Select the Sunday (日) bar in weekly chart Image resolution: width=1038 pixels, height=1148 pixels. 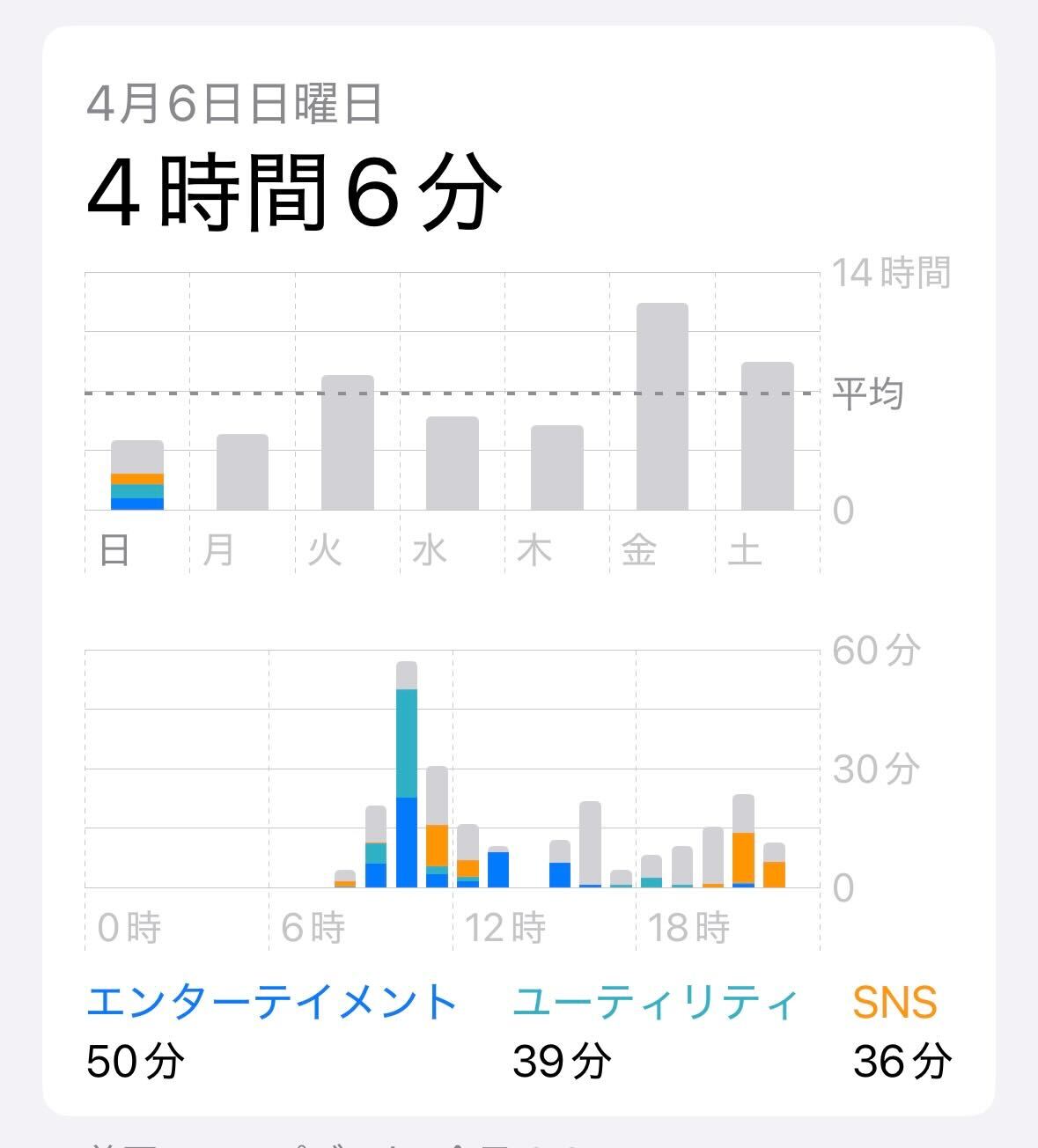pos(136,475)
